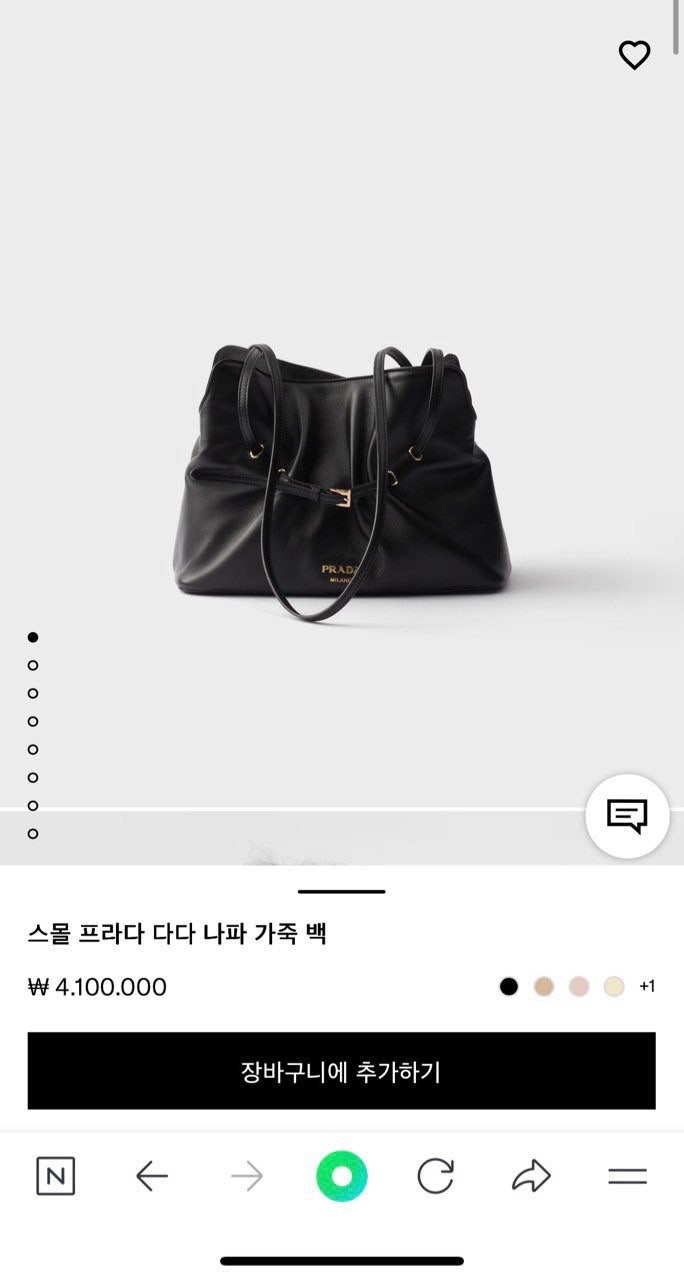Select the black color swatch
684x1279 pixels.
(x=509, y=987)
